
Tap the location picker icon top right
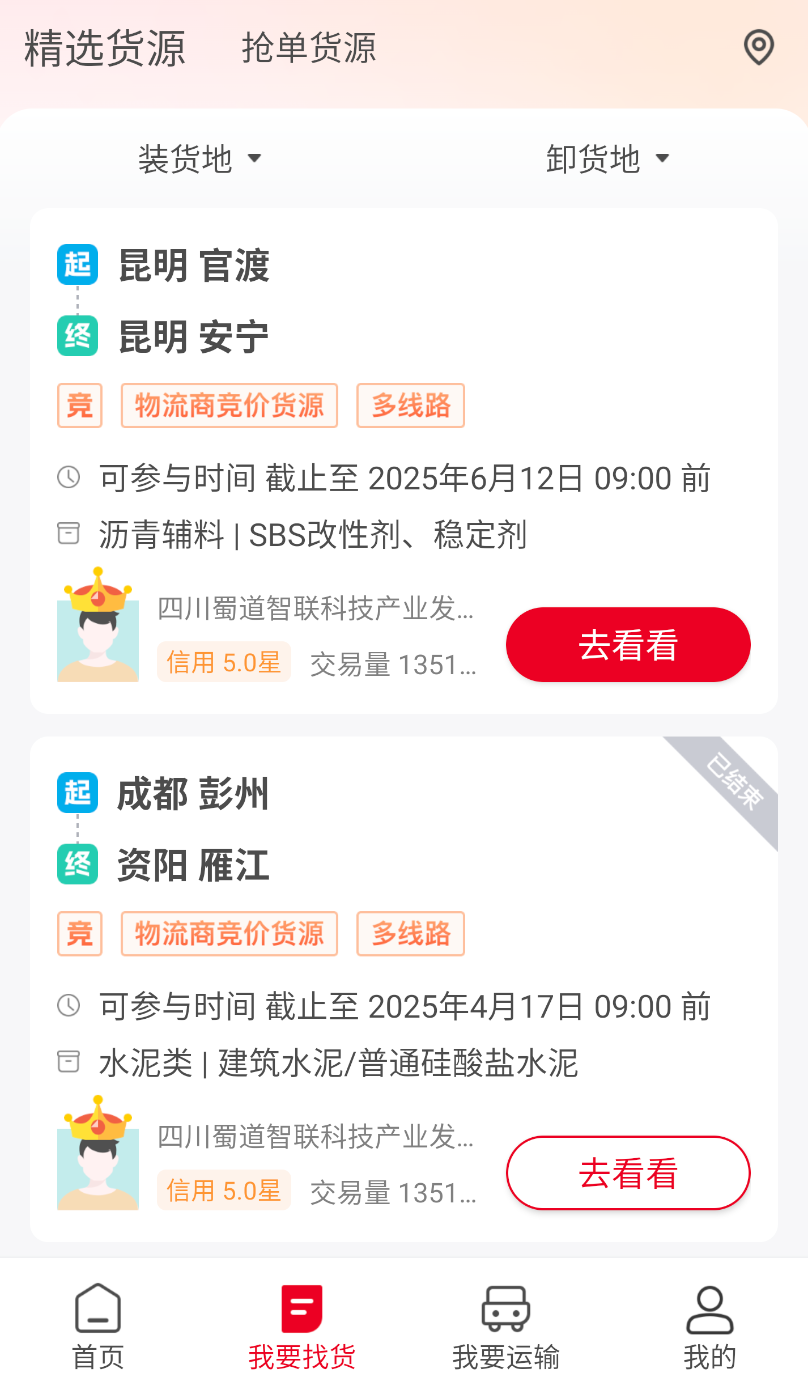coord(757,47)
